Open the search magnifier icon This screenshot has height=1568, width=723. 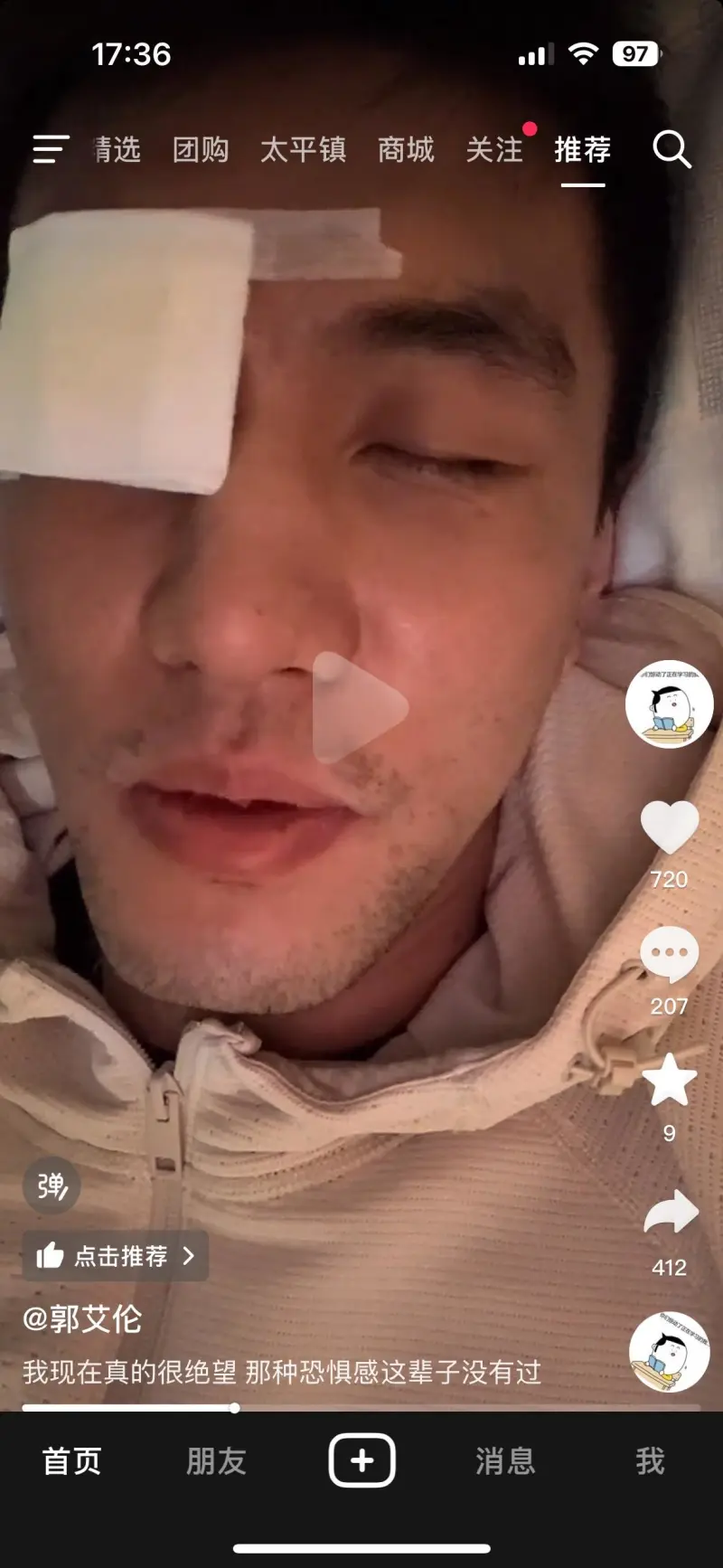tap(671, 149)
